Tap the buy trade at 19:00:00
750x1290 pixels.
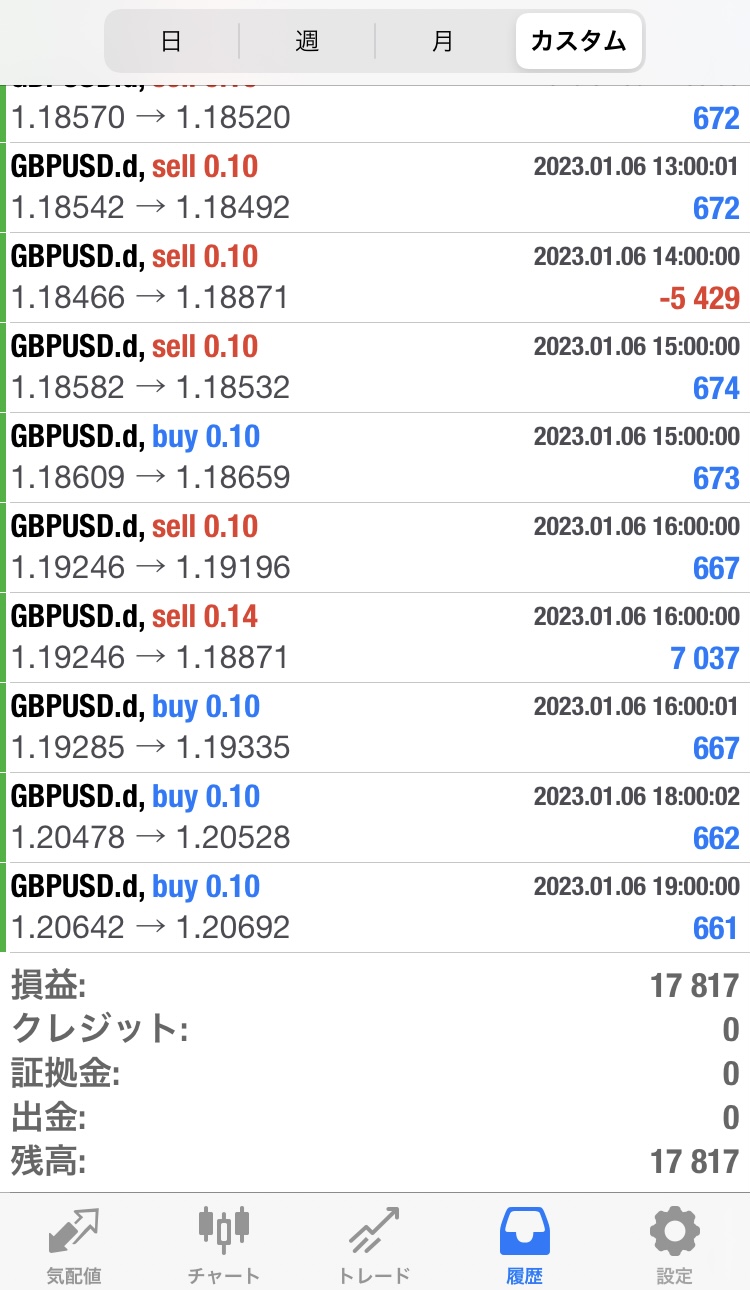point(375,908)
